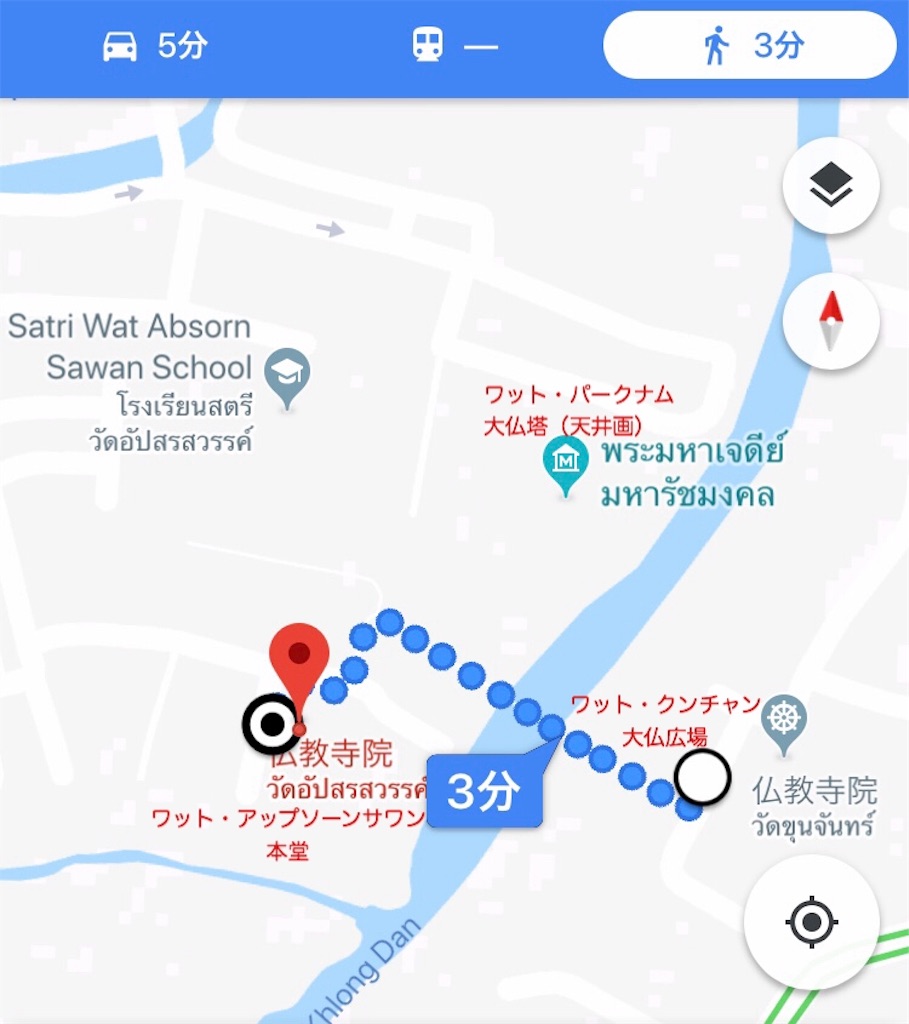The height and width of the screenshot is (1024, 909).
Task: Tap the 3分 route duration bubble
Action: click(x=485, y=789)
